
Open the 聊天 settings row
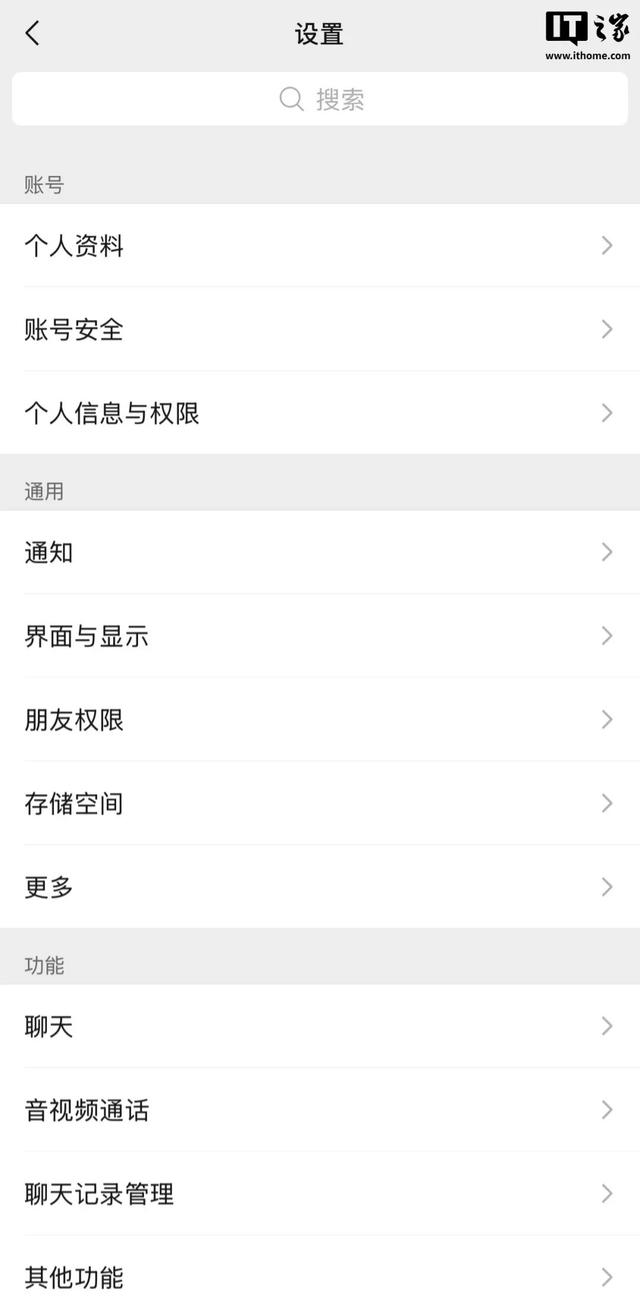320,1026
